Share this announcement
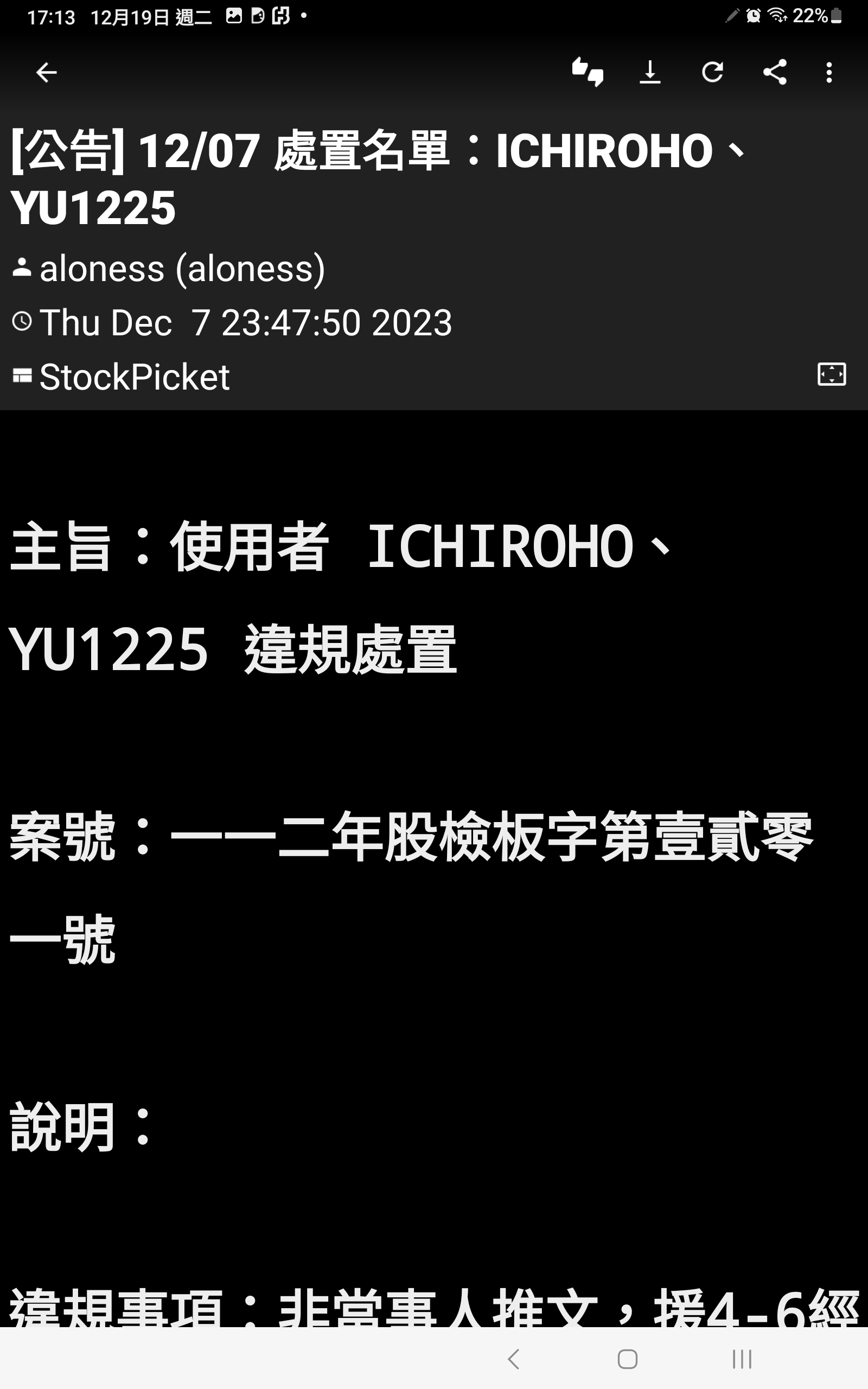Screen dimensions: 868x1389 (775, 72)
